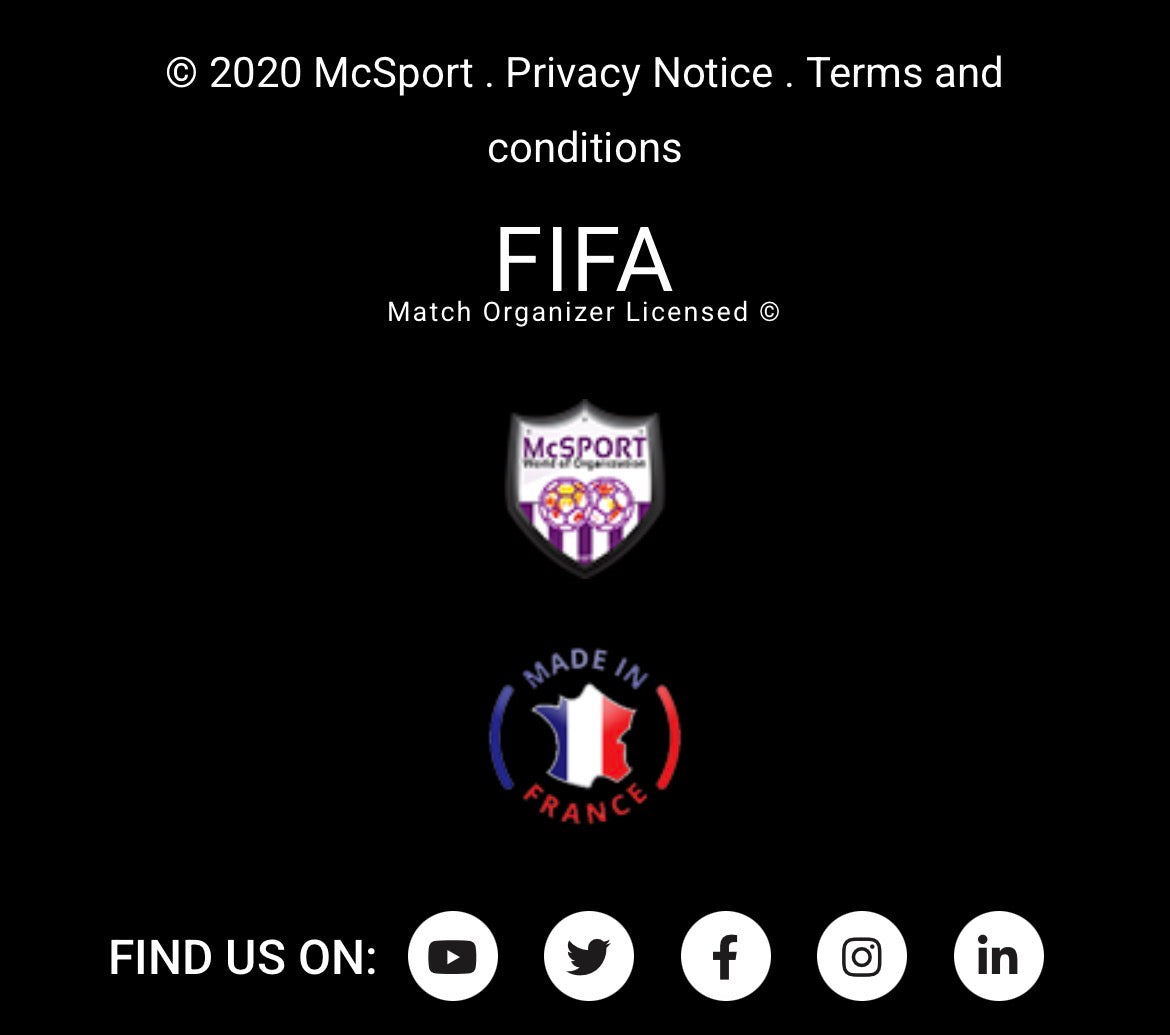
Task: Open the Twitter profile
Action: [x=588, y=956]
